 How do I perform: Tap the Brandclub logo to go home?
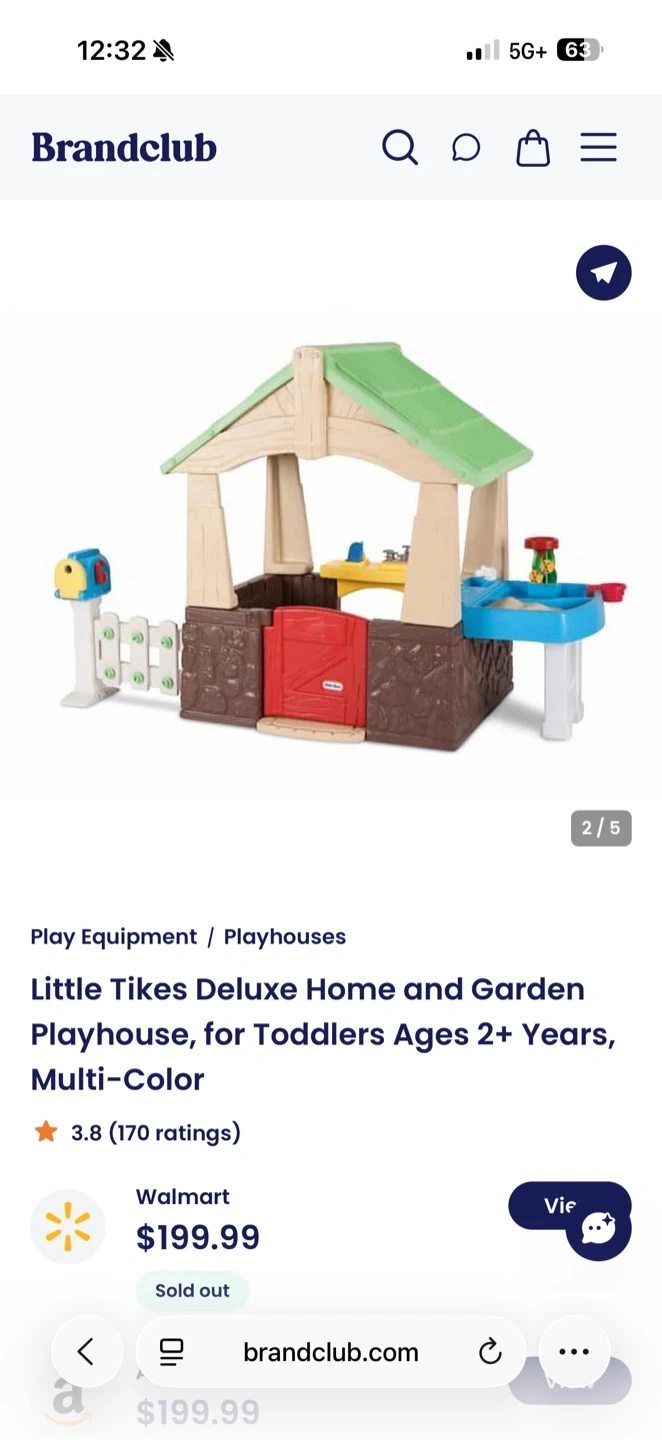click(x=124, y=148)
